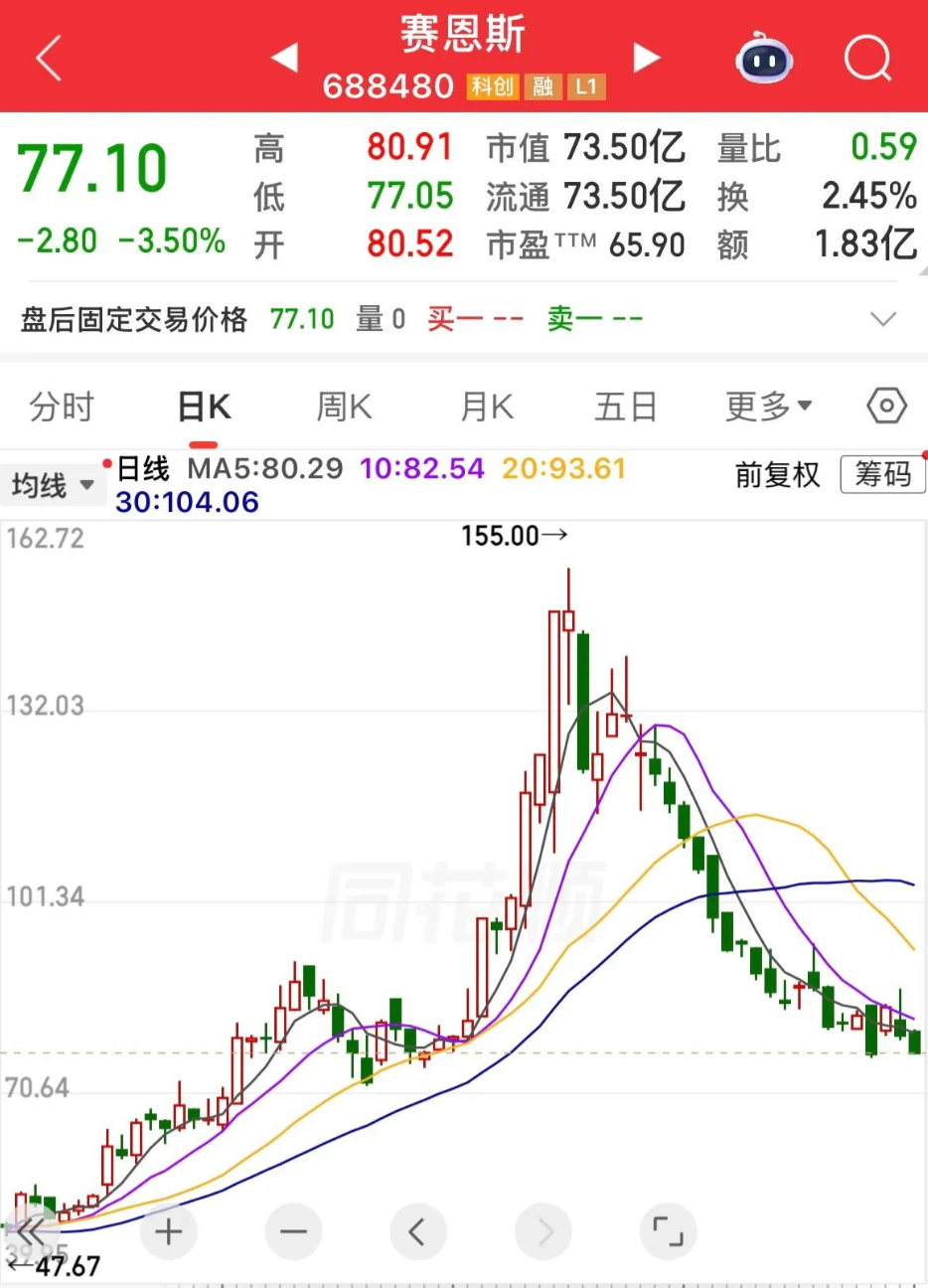Zoom in on the K-line chart

(x=168, y=1230)
